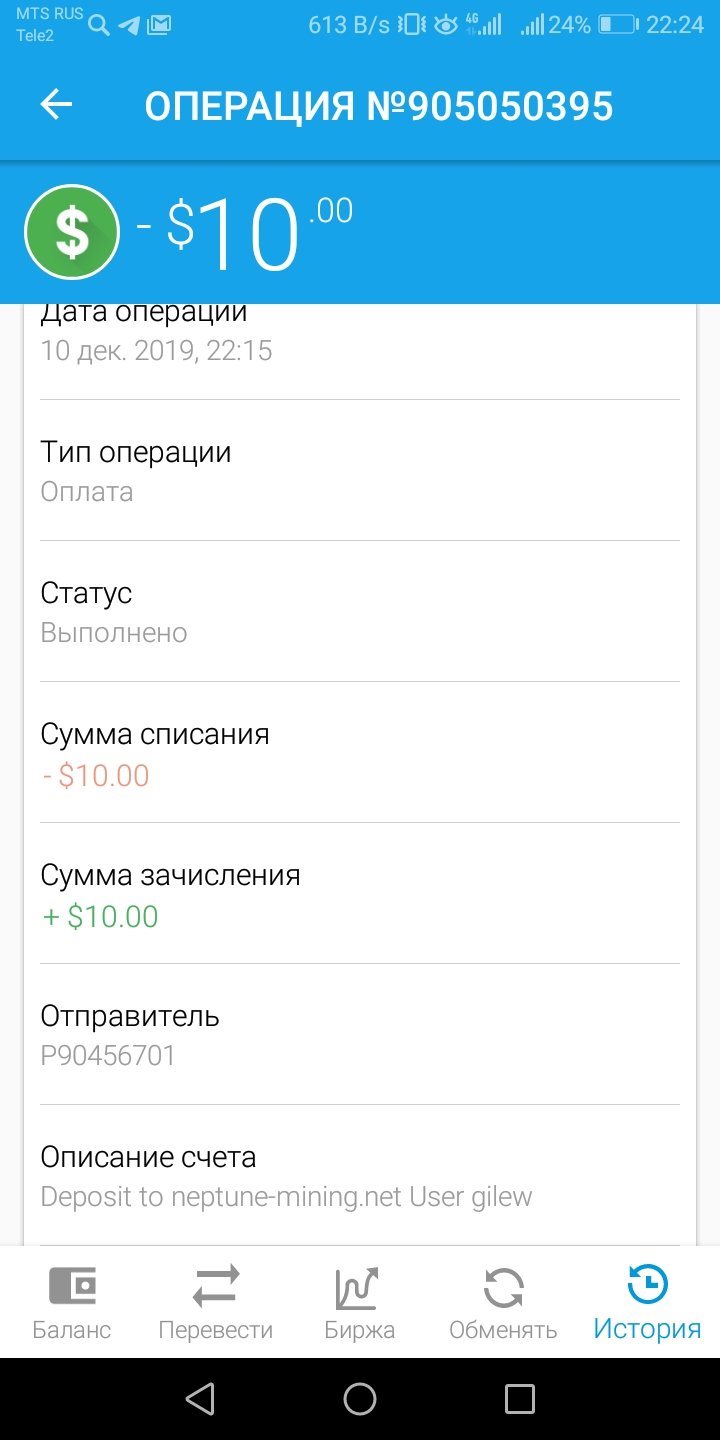
Task: Switch to the Перевести tab
Action: [216, 1302]
